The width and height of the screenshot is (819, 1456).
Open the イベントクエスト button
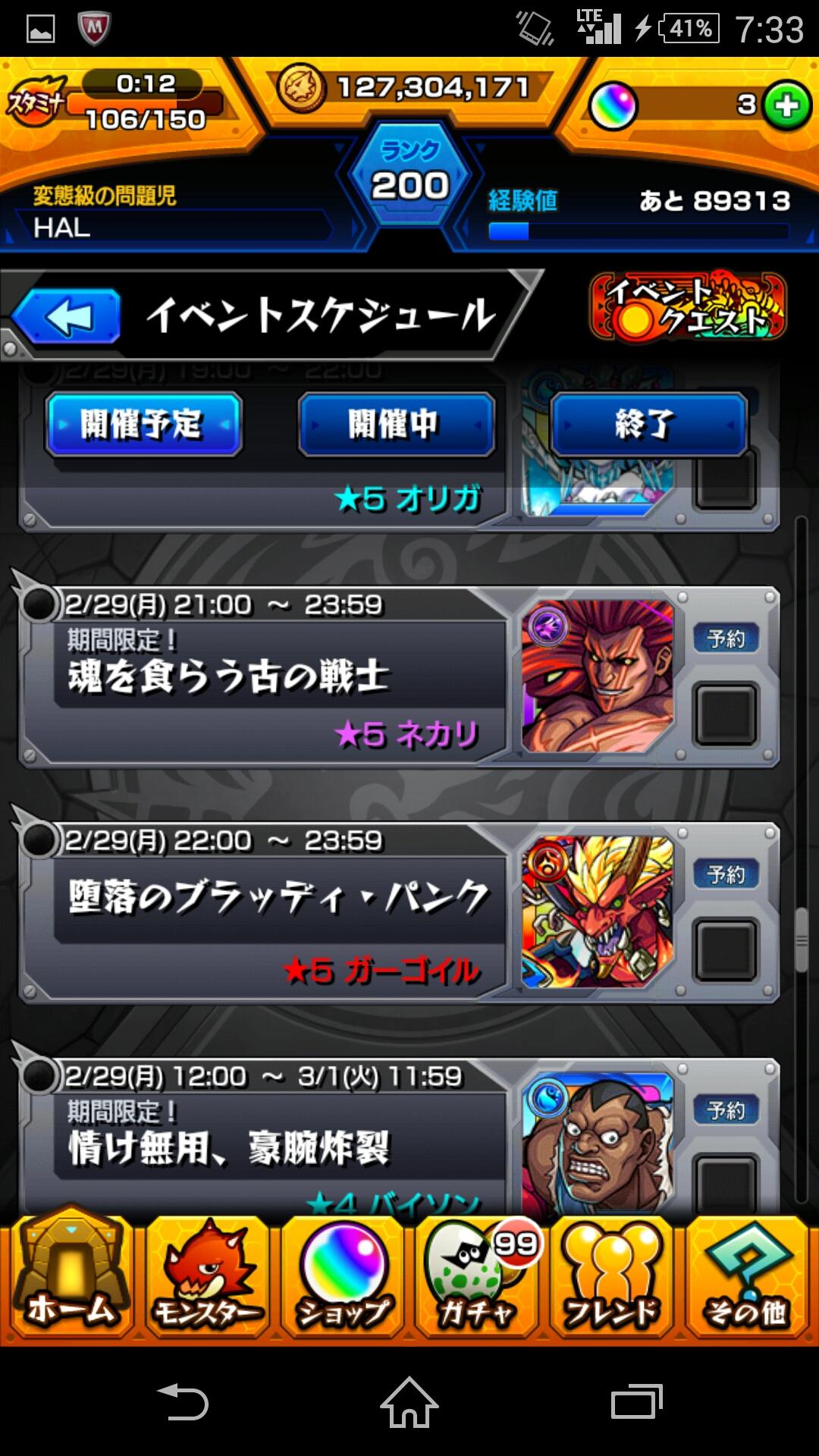(688, 307)
